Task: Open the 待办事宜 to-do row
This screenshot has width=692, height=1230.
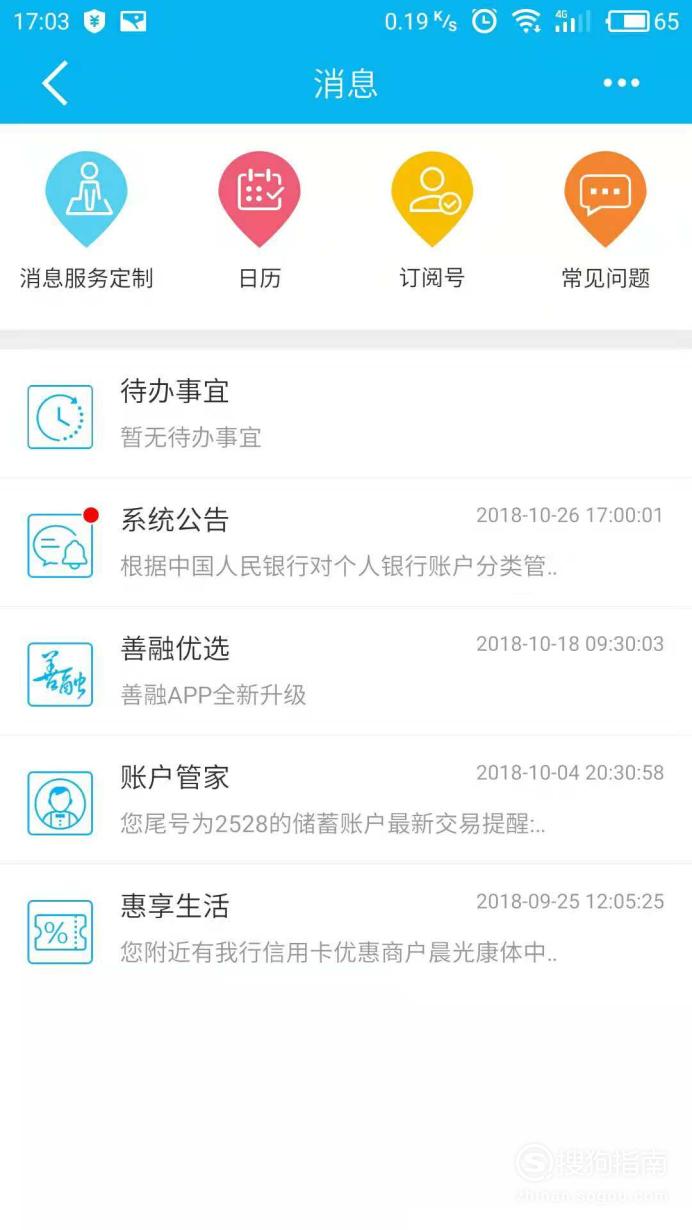Action: [346, 414]
